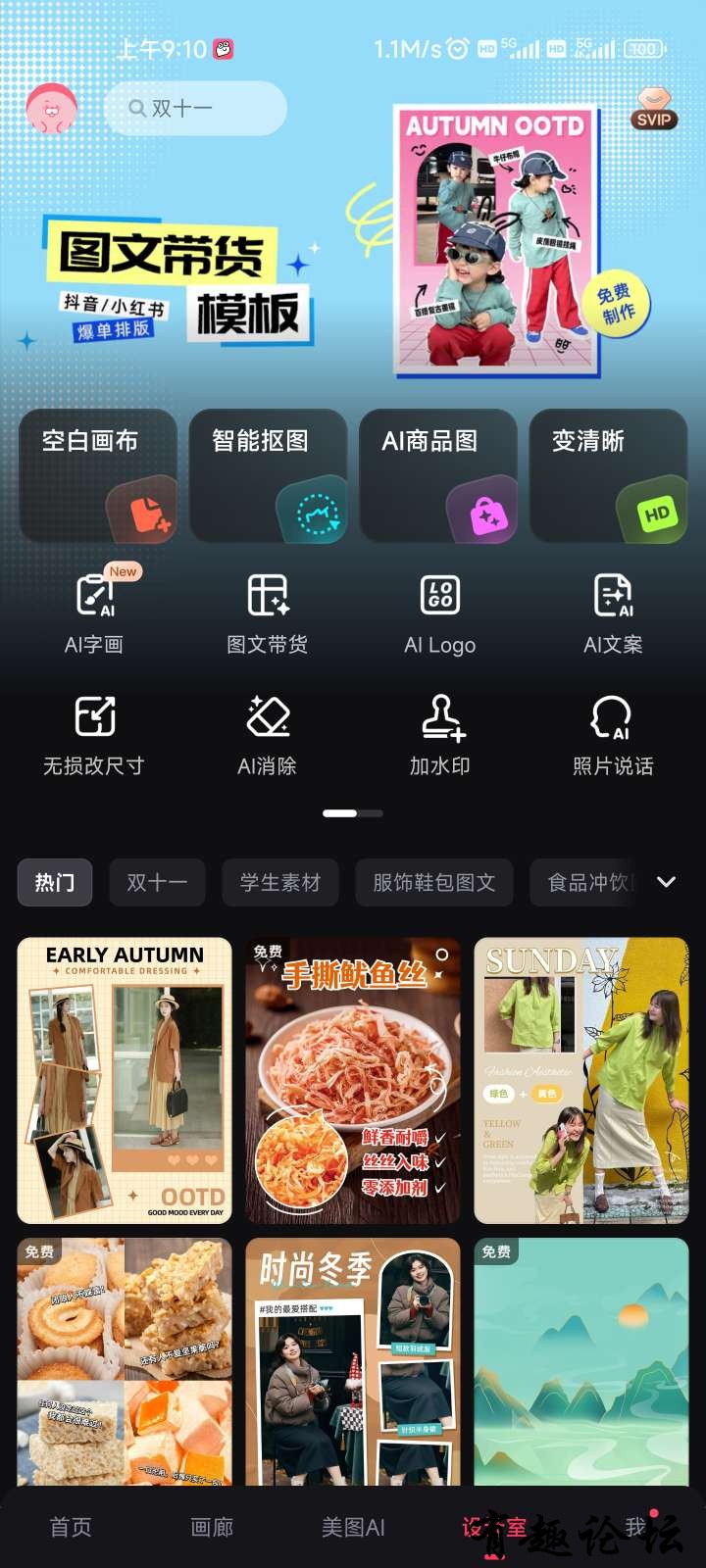Viewport: 706px width, 1568px height.
Task: Open the AI消除 eraser tool
Action: (x=267, y=735)
